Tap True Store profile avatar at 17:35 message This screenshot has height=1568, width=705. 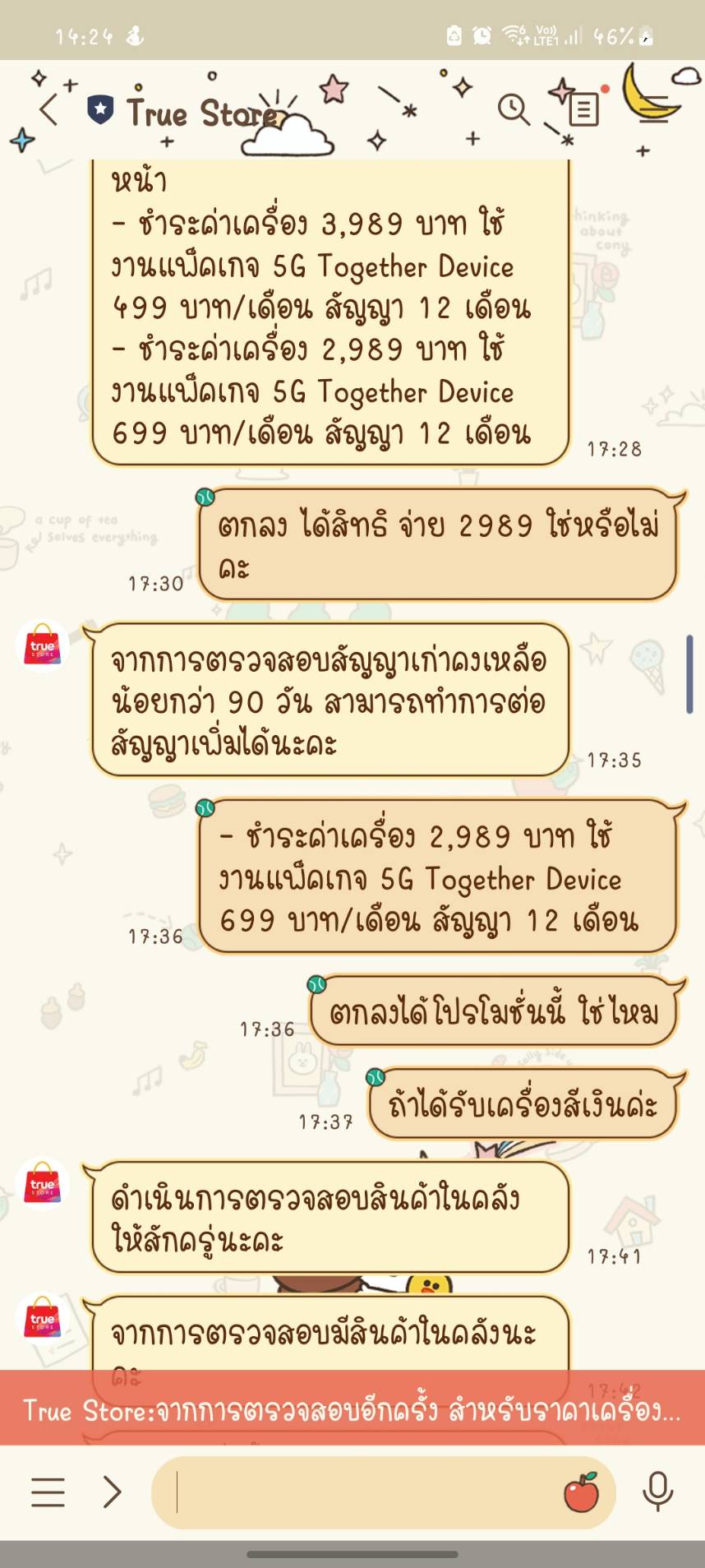click(43, 645)
